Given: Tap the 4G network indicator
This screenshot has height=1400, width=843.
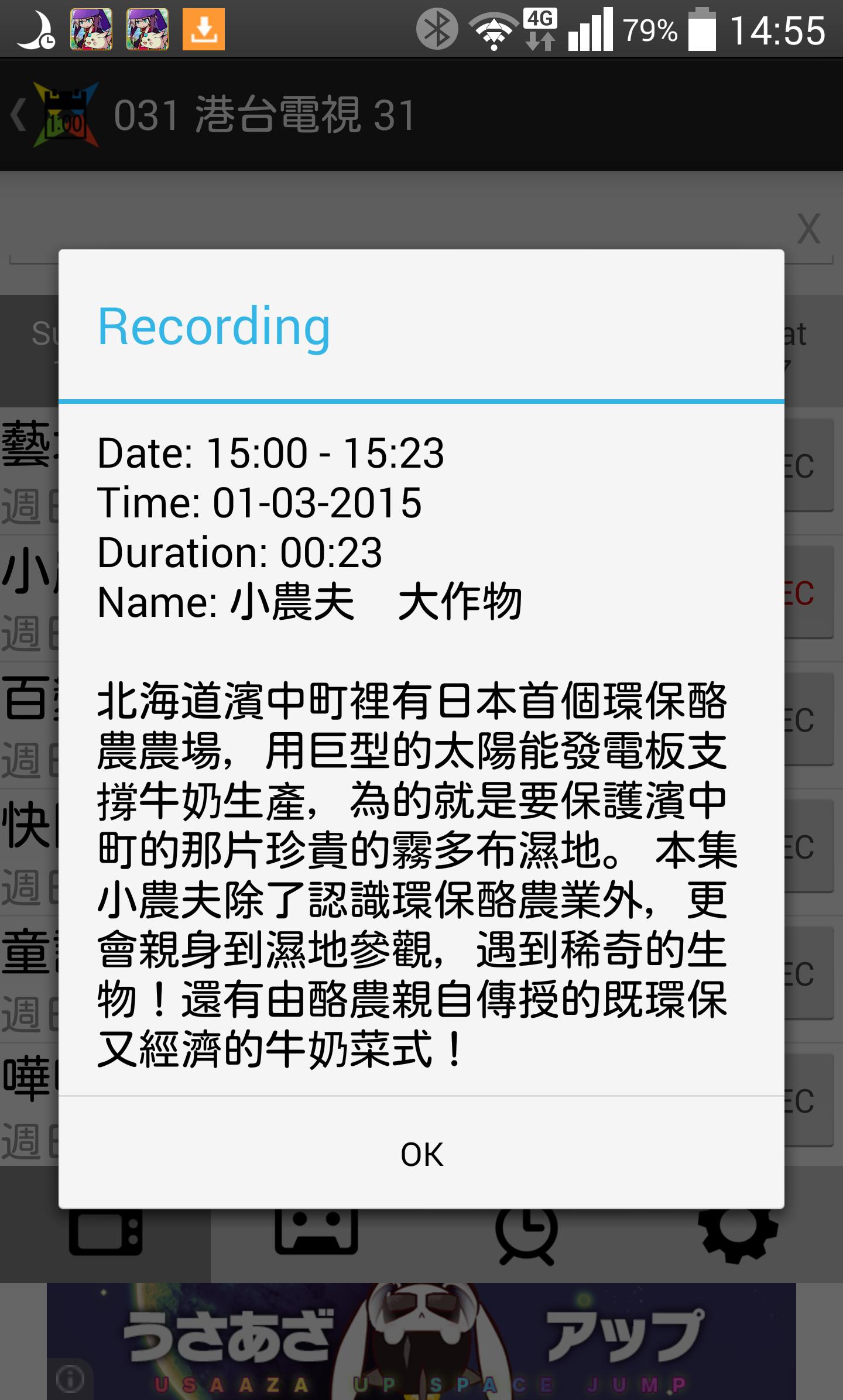Looking at the screenshot, I should (540, 23).
